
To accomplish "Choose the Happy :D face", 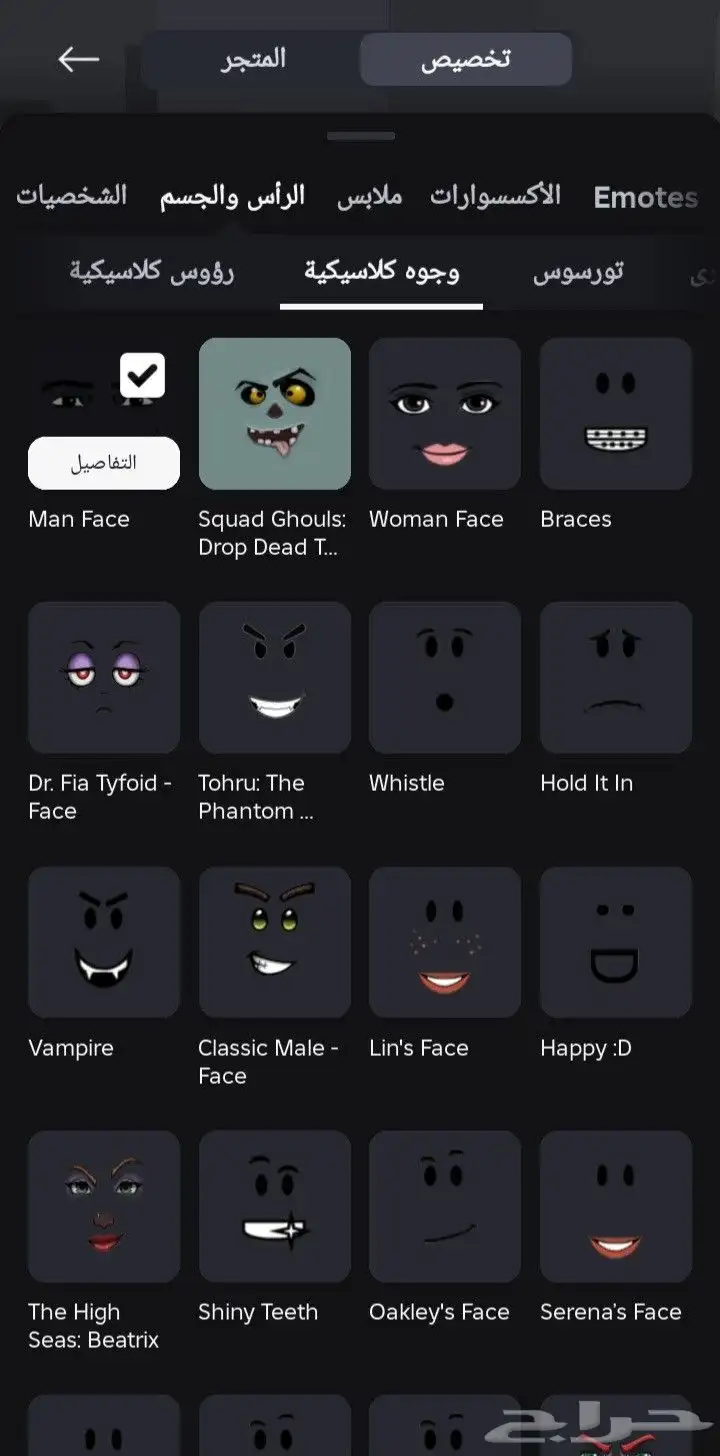I will click(616, 942).
